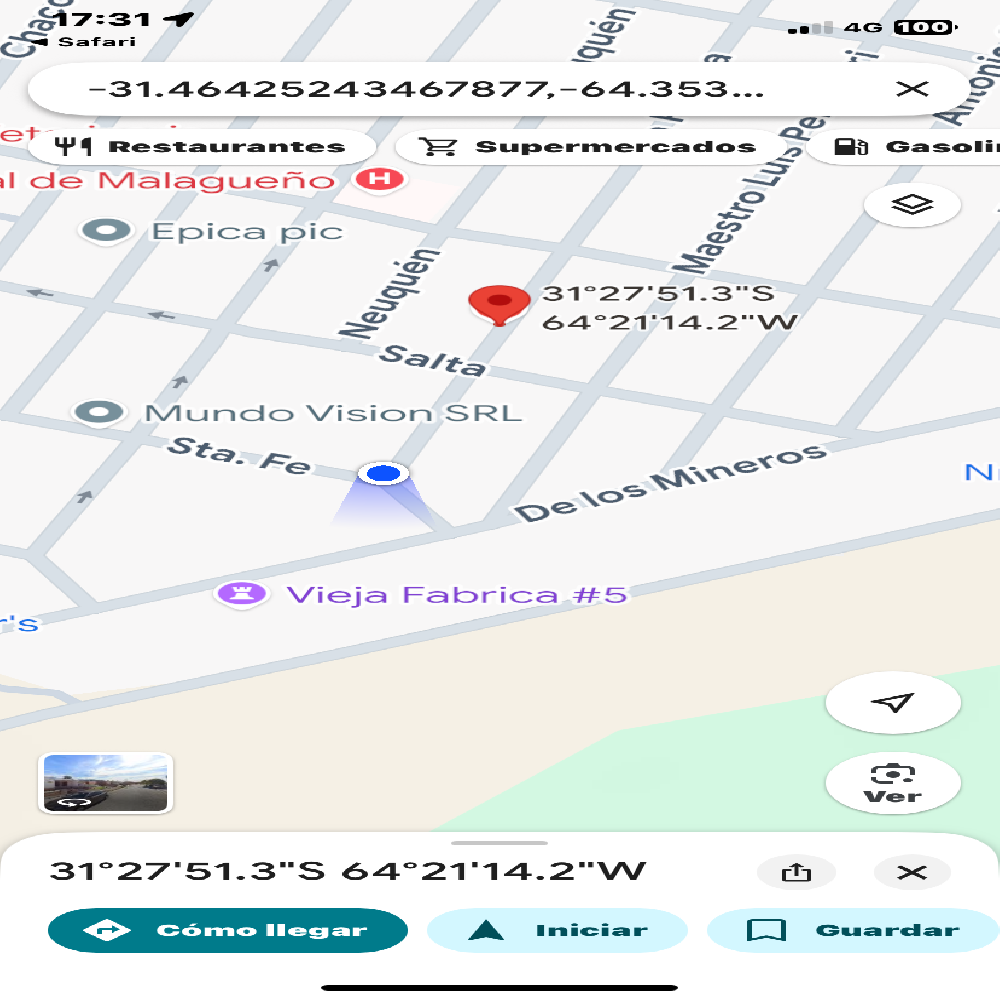Viewport: 1000px width, 1000px height.
Task: Open the Street View thumbnail
Action: [x=105, y=782]
